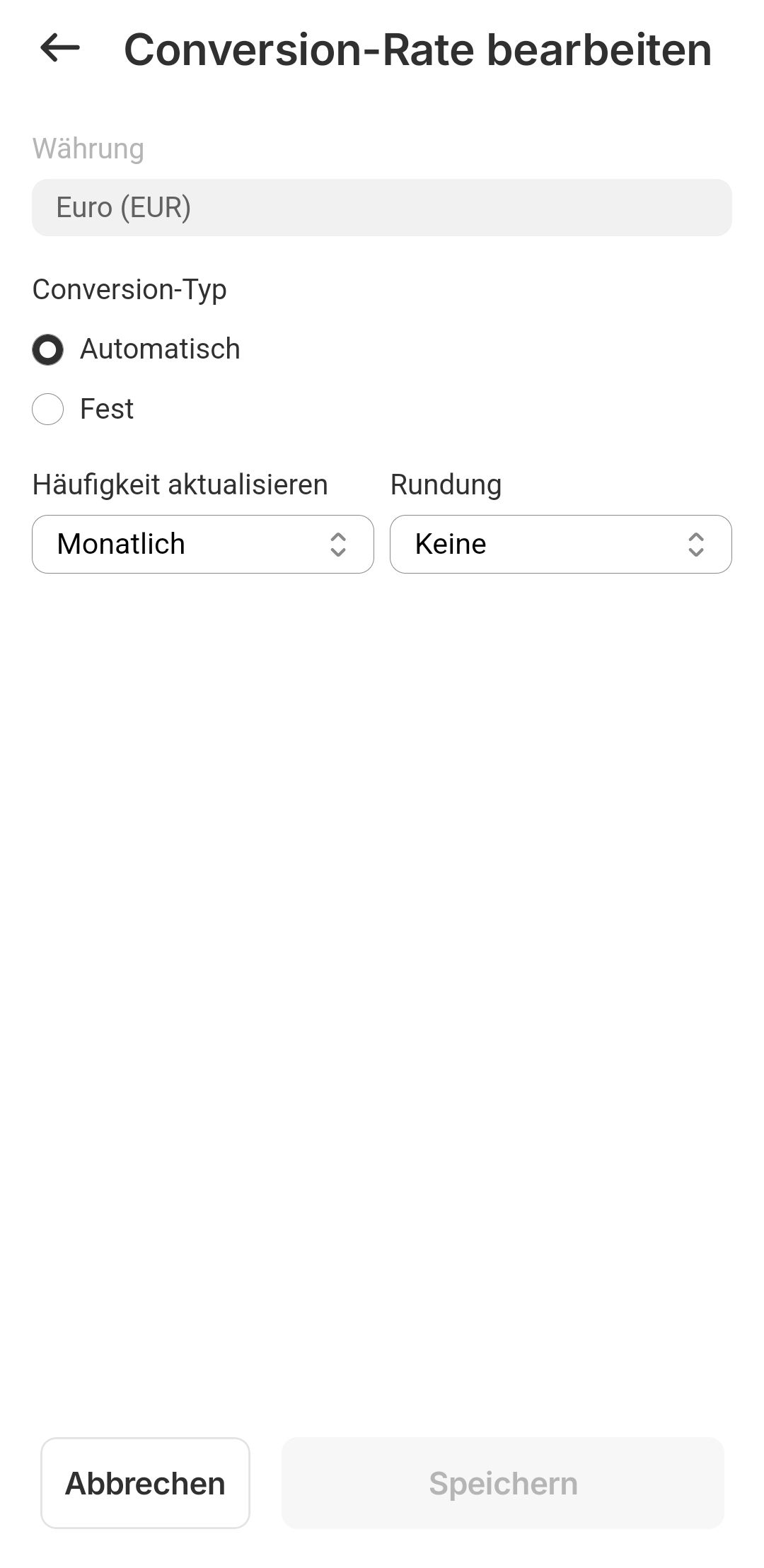This screenshot has width=764, height=1568.
Task: Tap the Währung field showing Euro (EUR)
Action: (x=381, y=207)
